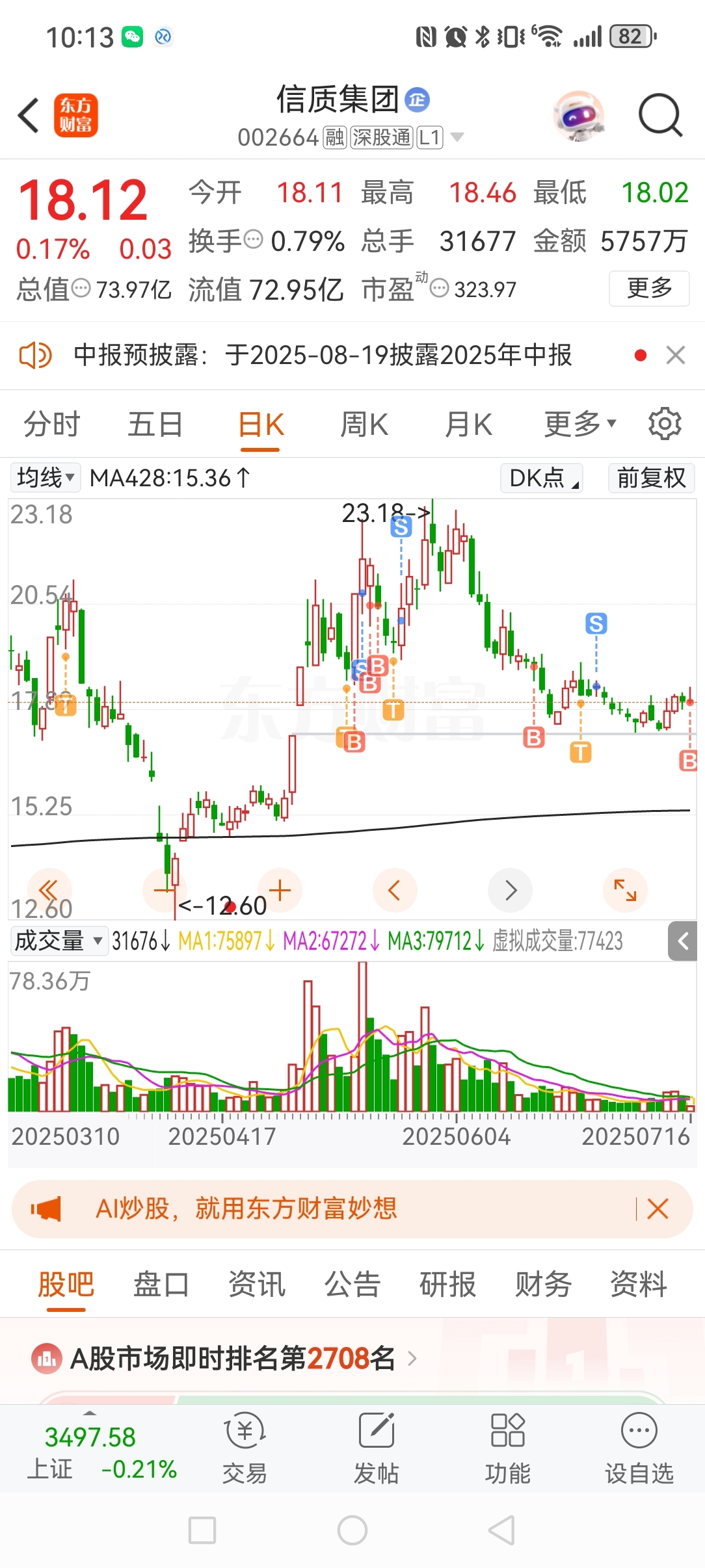Tap the DK点 selector
The height and width of the screenshot is (1568, 705).
(542, 478)
